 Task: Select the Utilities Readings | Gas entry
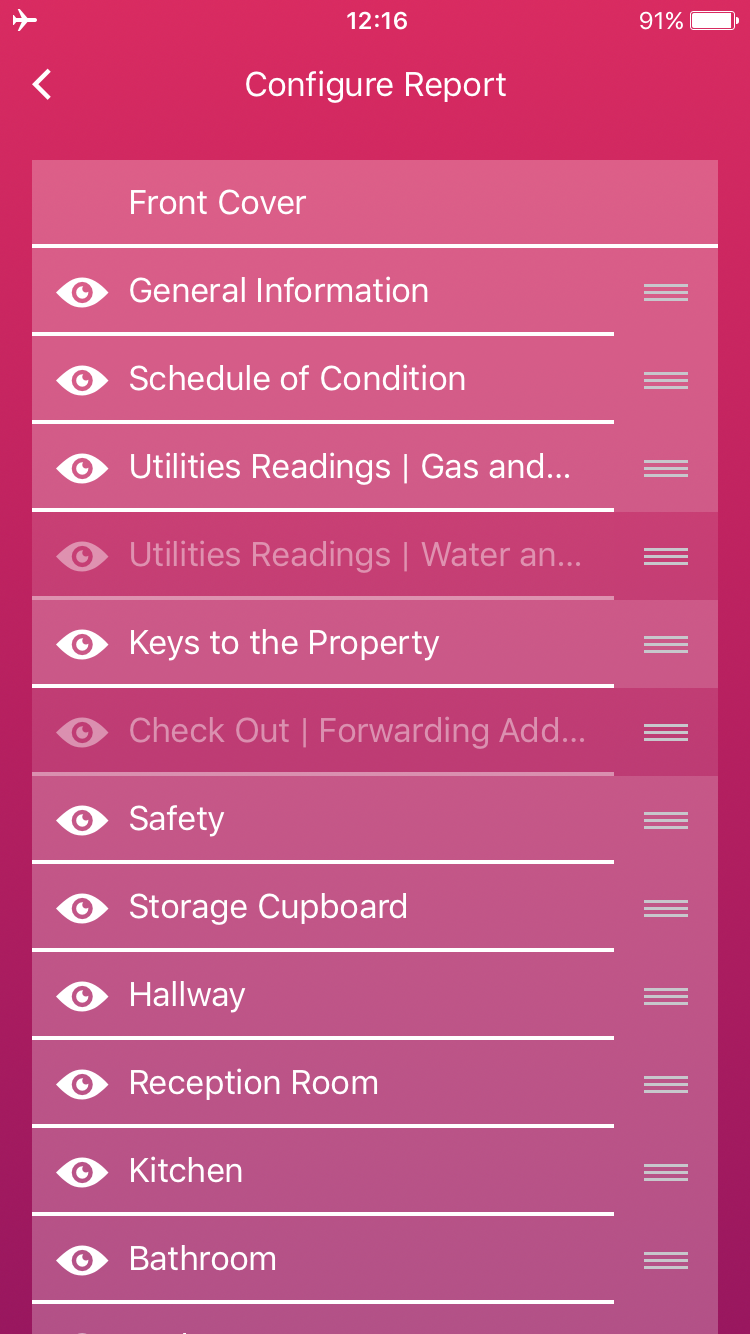tap(350, 468)
